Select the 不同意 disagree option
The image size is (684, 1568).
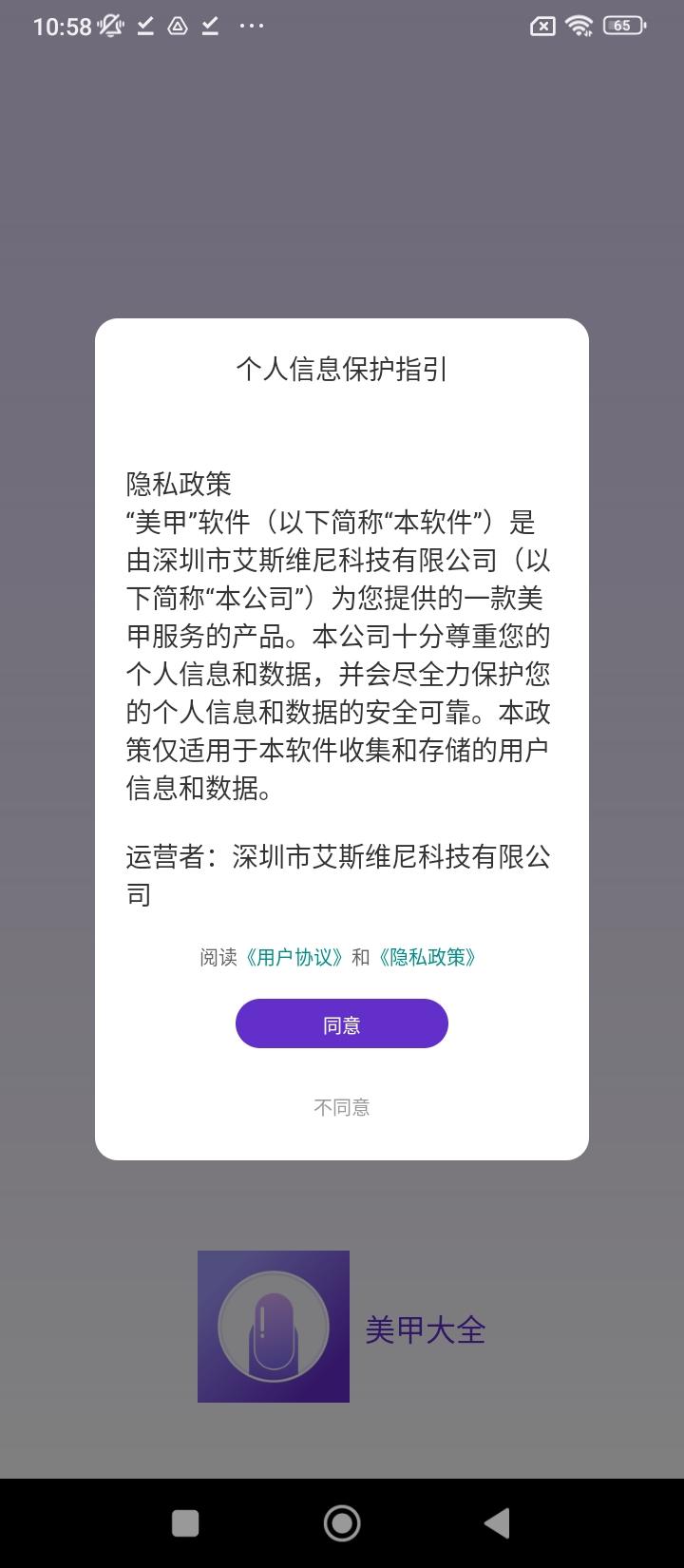click(x=342, y=1106)
